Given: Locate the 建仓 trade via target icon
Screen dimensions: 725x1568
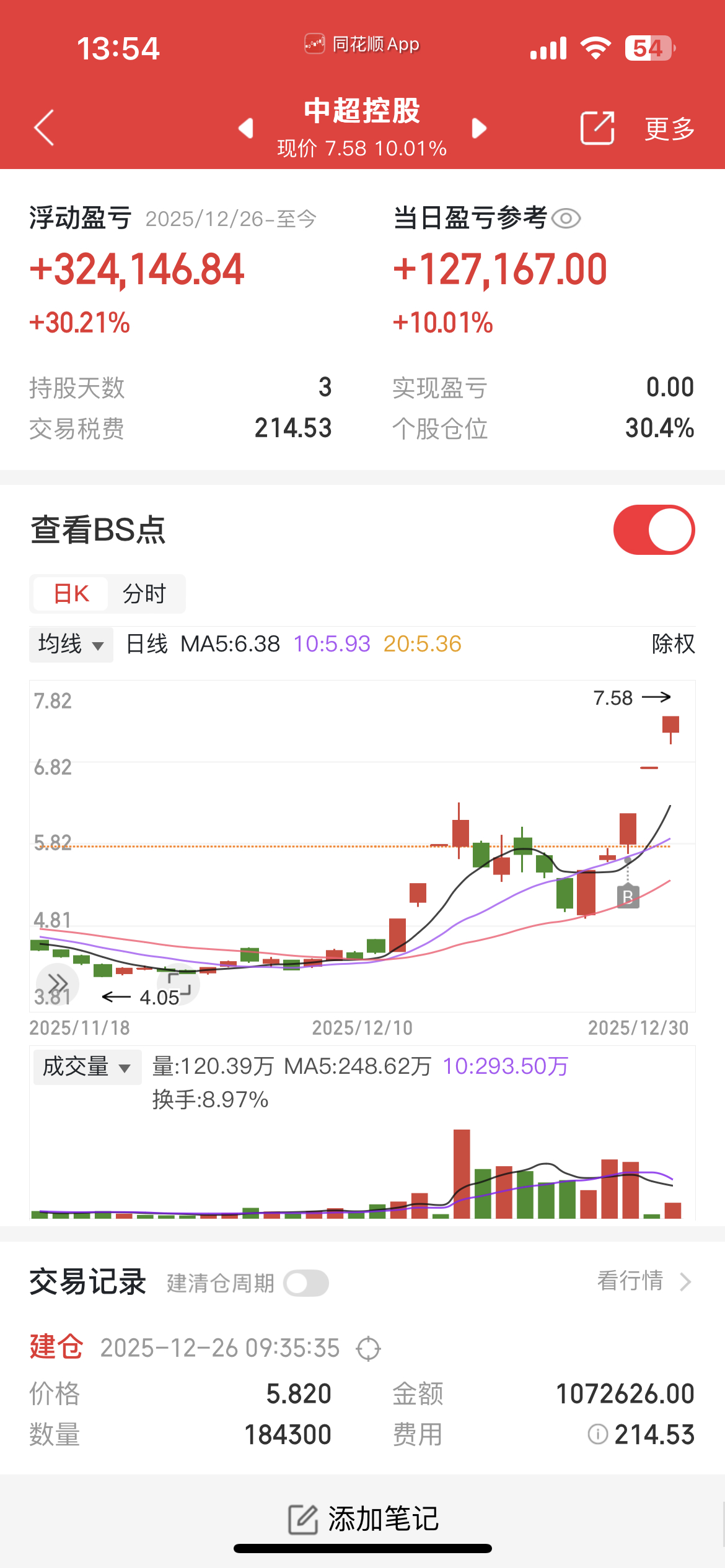Looking at the screenshot, I should pos(369,1349).
